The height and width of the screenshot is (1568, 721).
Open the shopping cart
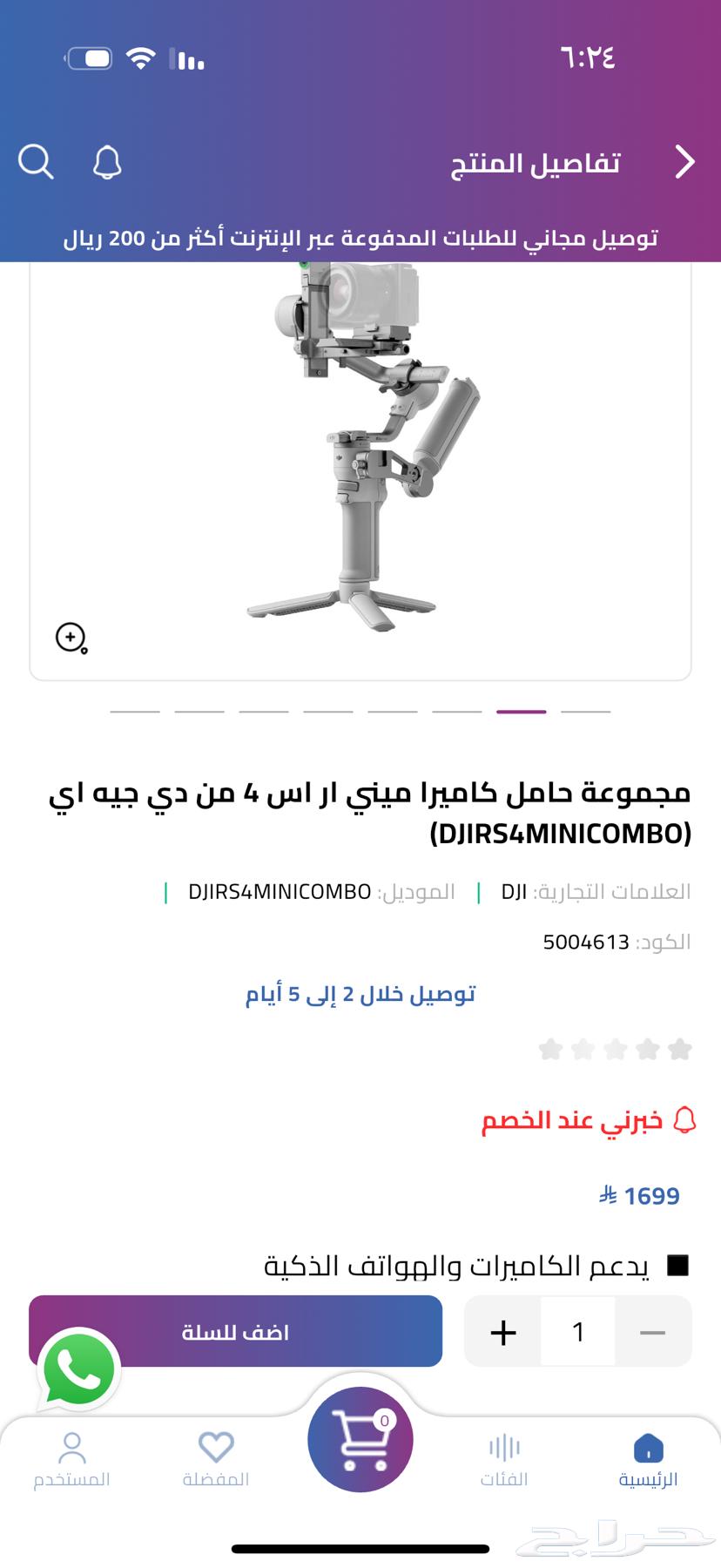[360, 1439]
